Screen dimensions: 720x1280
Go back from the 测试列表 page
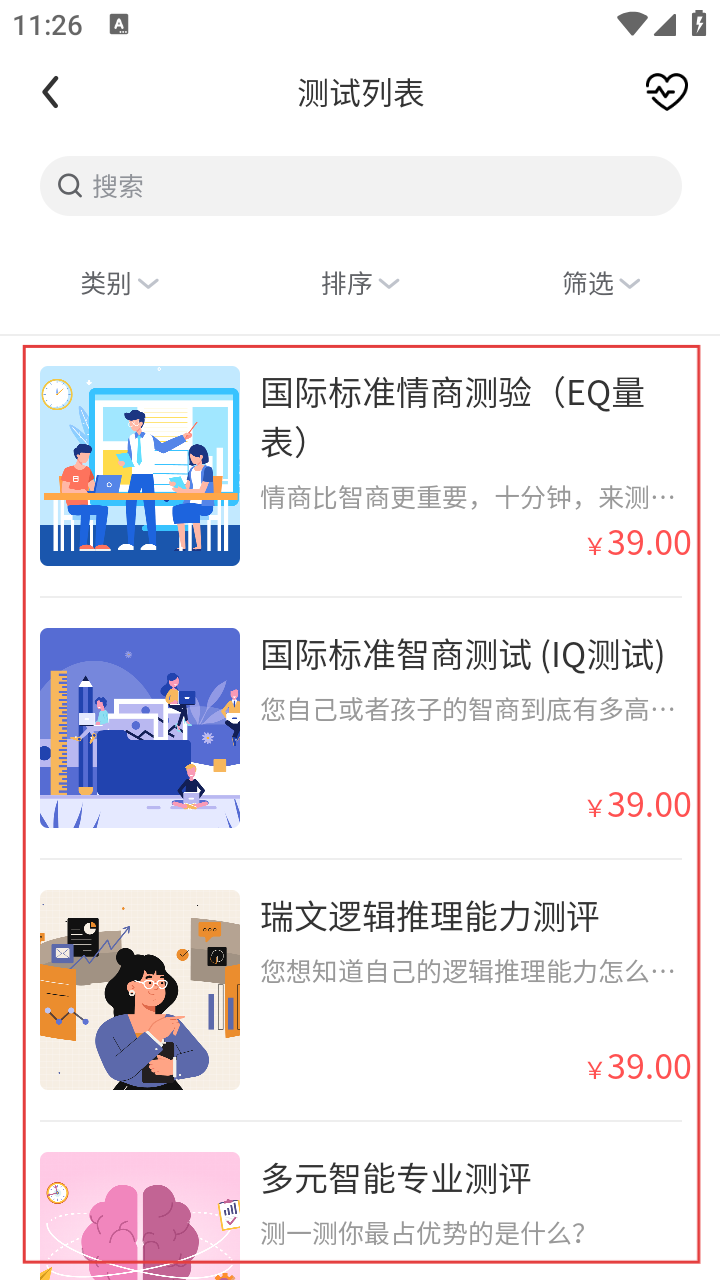click(51, 93)
